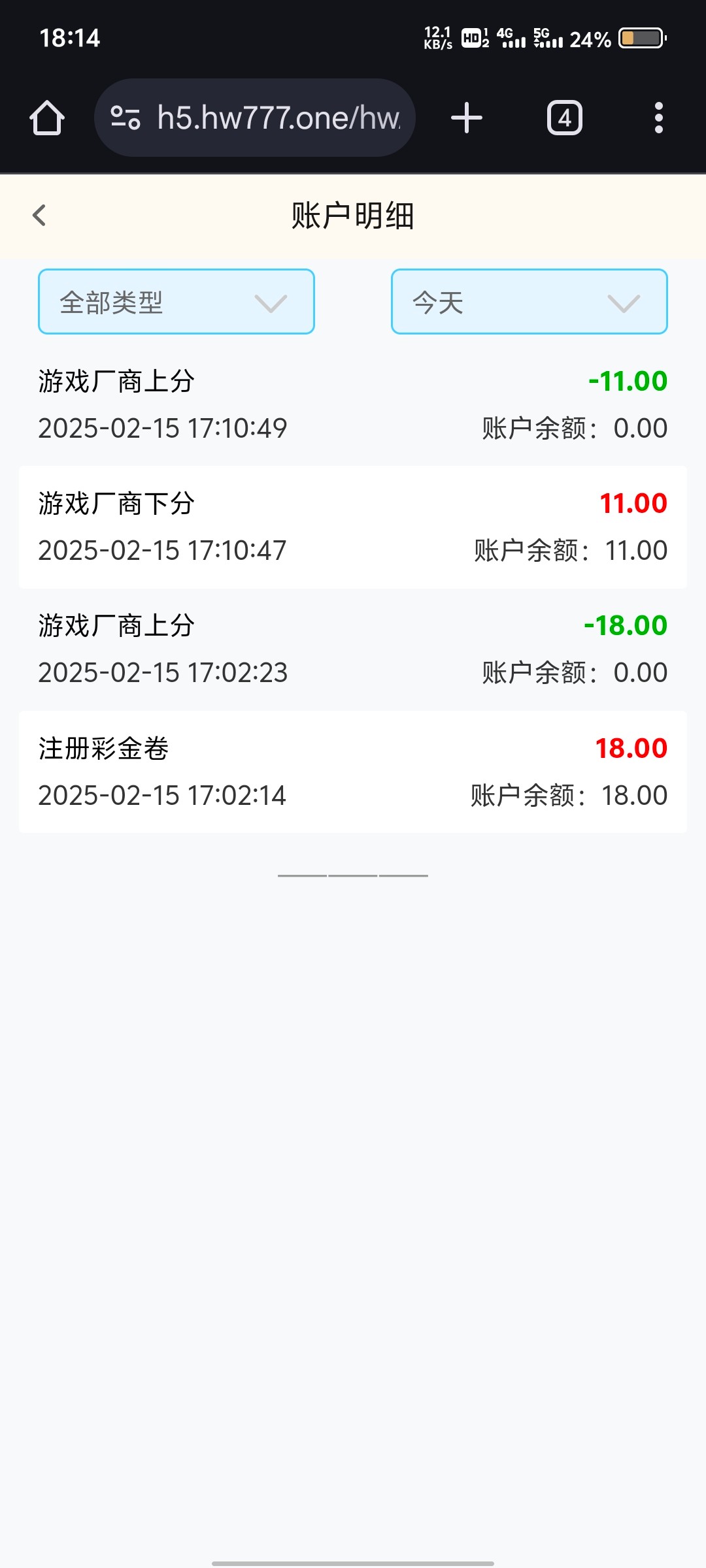
Task: Open the tab switcher showing 4
Action: 565,118
